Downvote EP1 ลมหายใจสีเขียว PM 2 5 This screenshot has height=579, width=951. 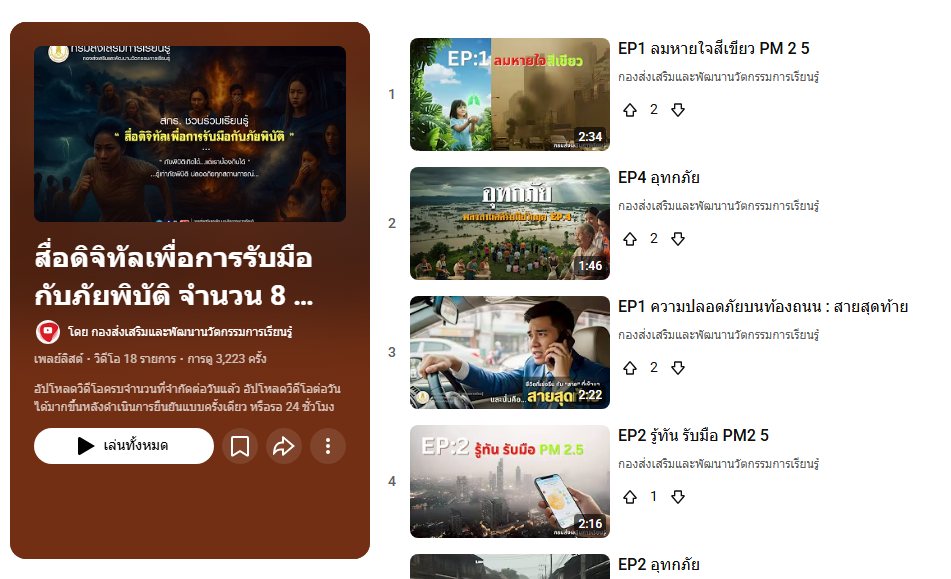click(x=678, y=110)
